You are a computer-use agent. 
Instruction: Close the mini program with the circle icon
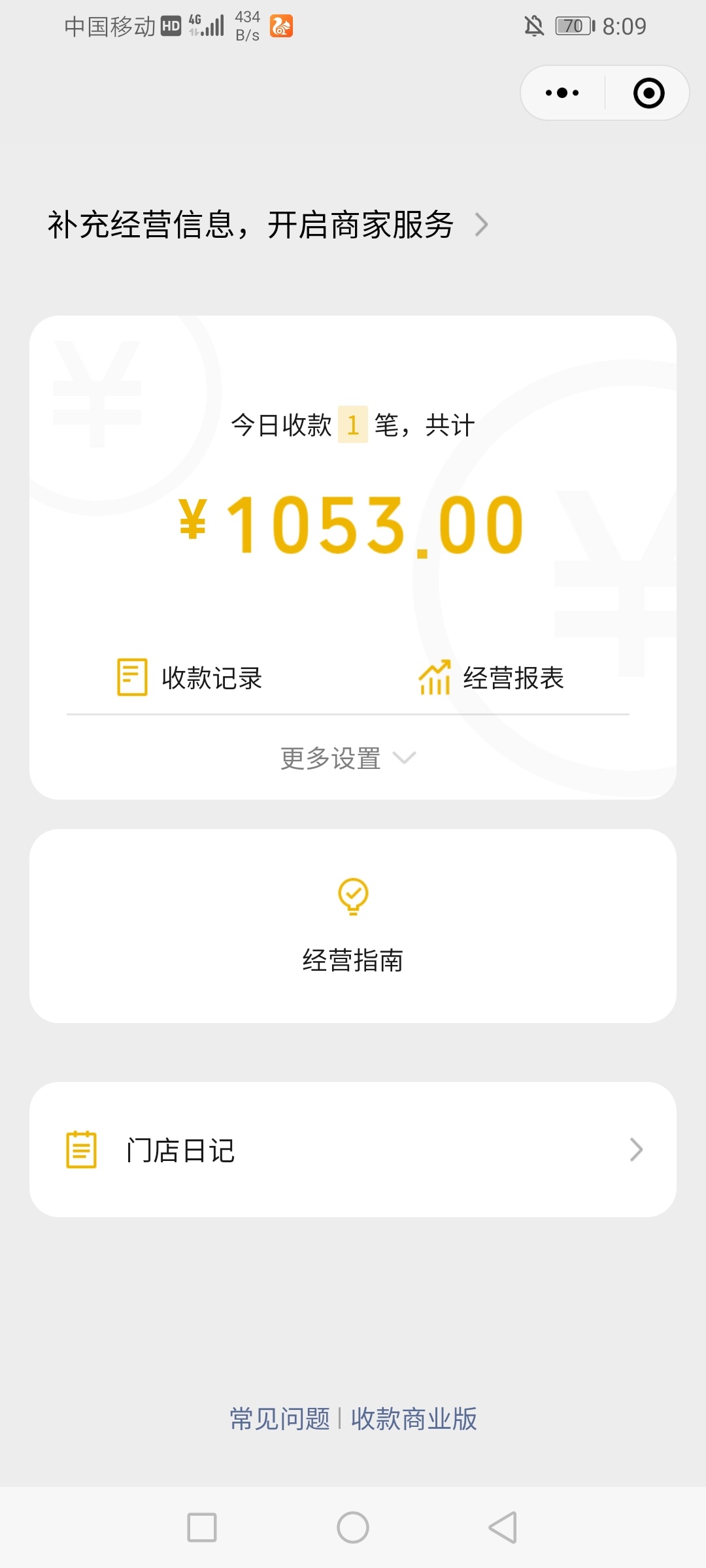pos(648,93)
